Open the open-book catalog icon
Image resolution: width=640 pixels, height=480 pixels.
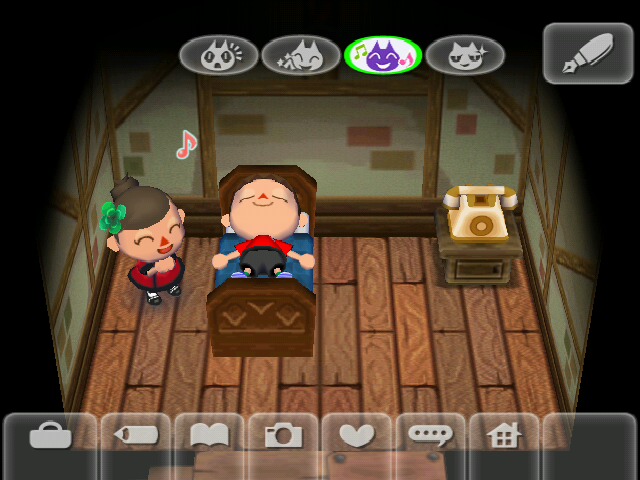[x=209, y=437]
